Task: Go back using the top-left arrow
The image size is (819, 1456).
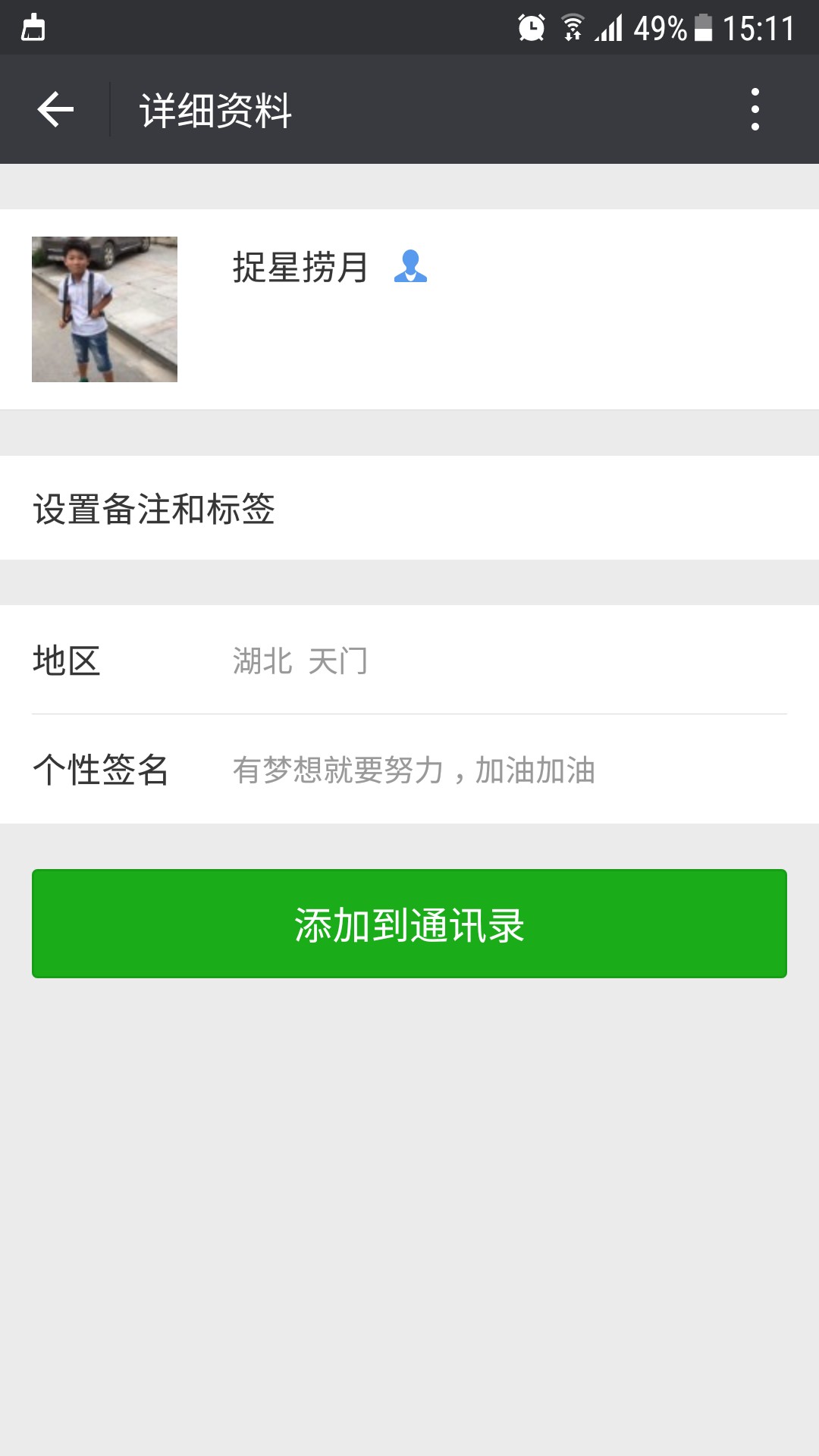Action: 55,109
